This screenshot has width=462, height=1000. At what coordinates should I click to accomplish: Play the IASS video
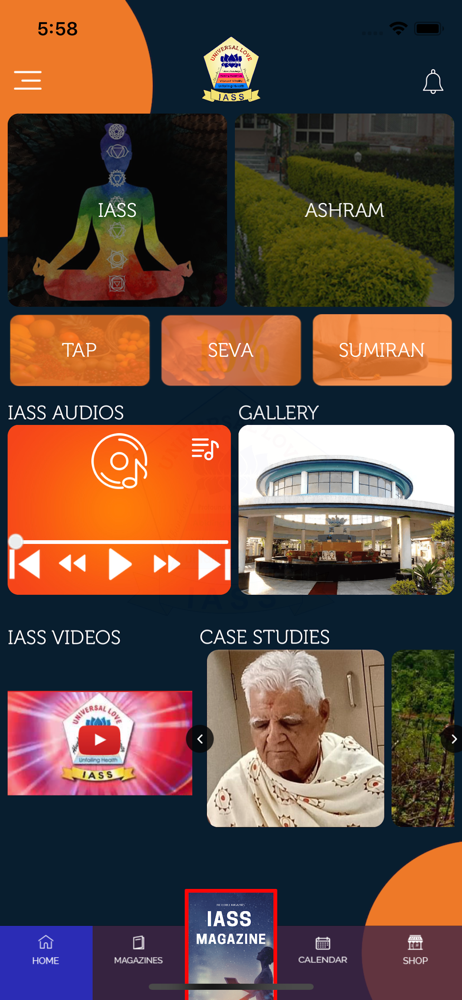click(x=100, y=741)
